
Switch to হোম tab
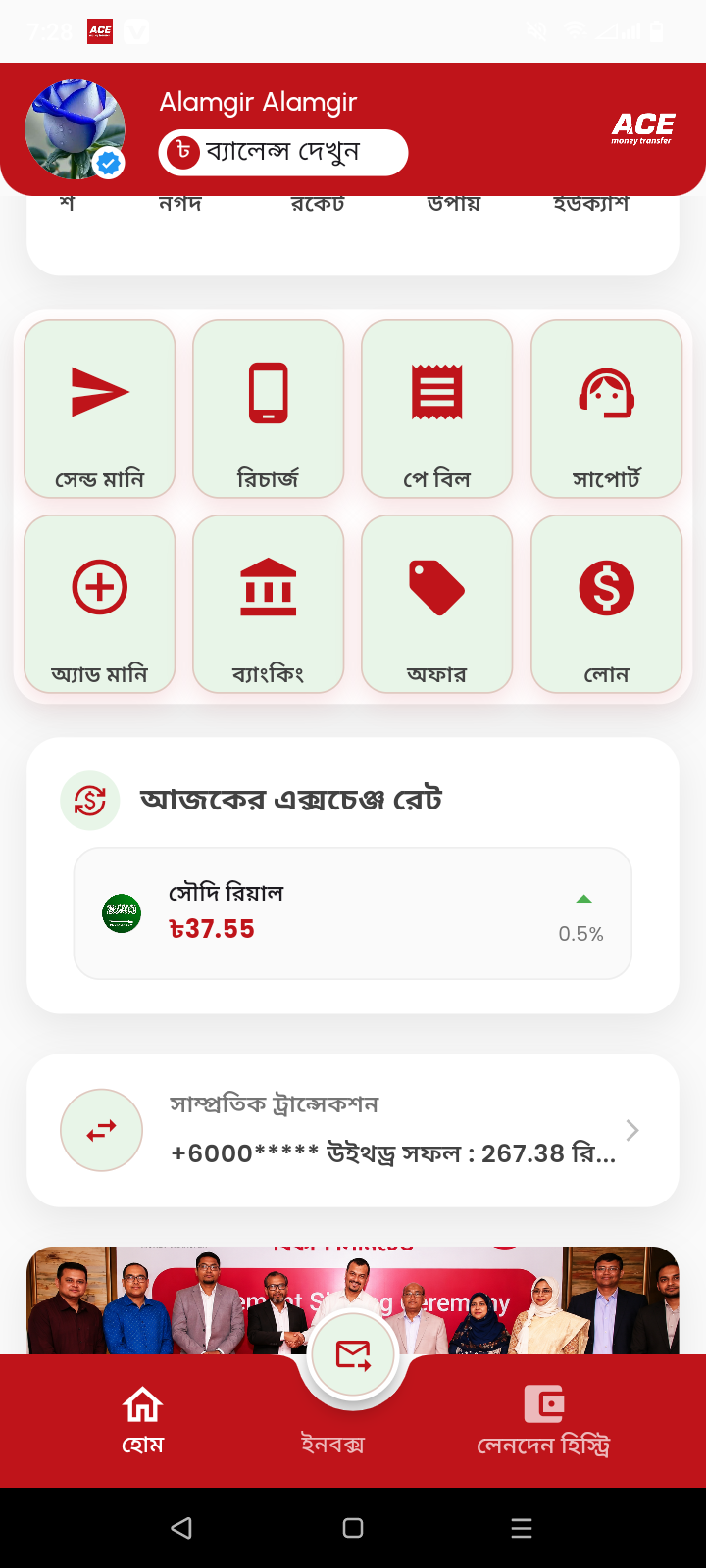[142, 1421]
